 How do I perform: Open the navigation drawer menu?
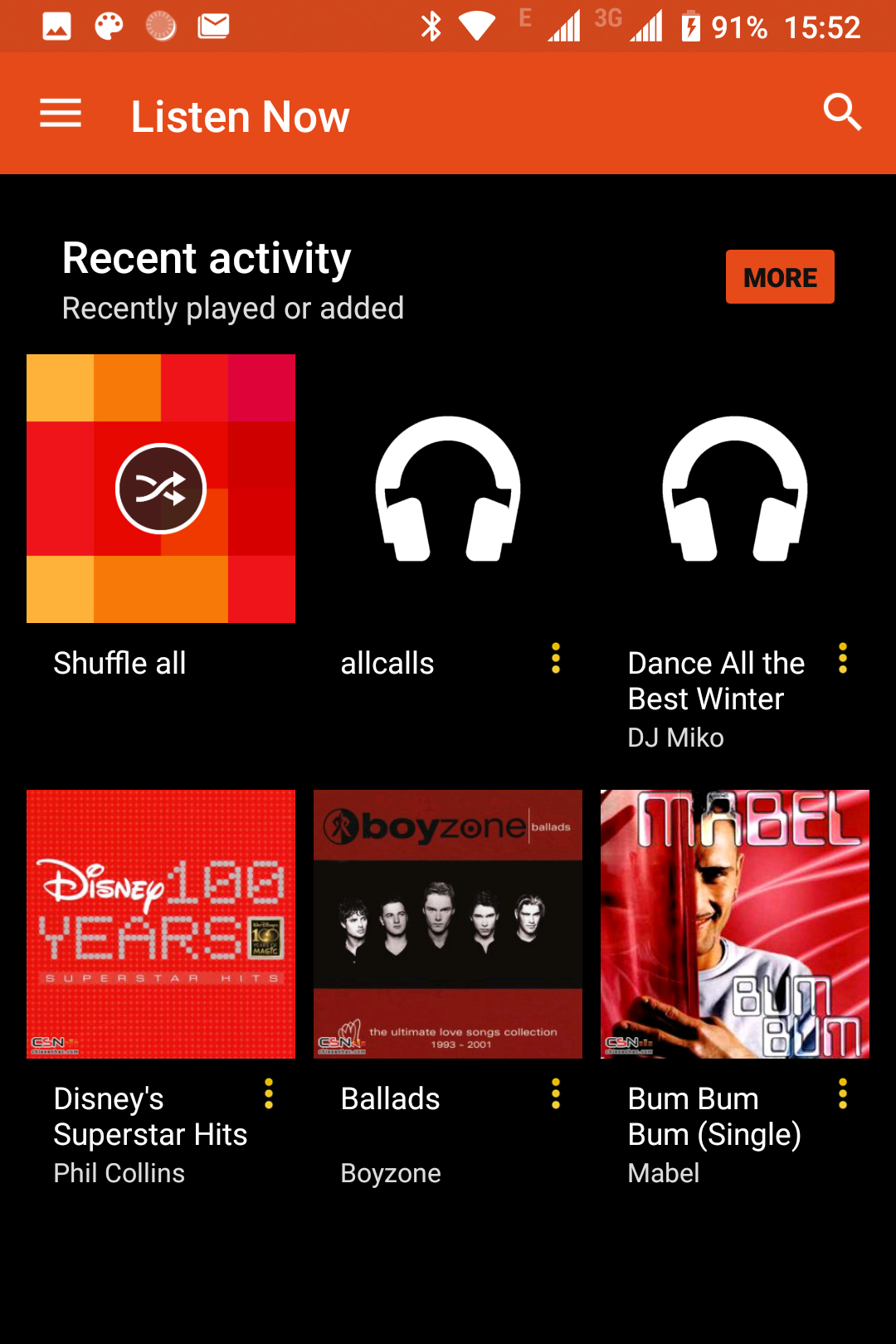pos(61,114)
